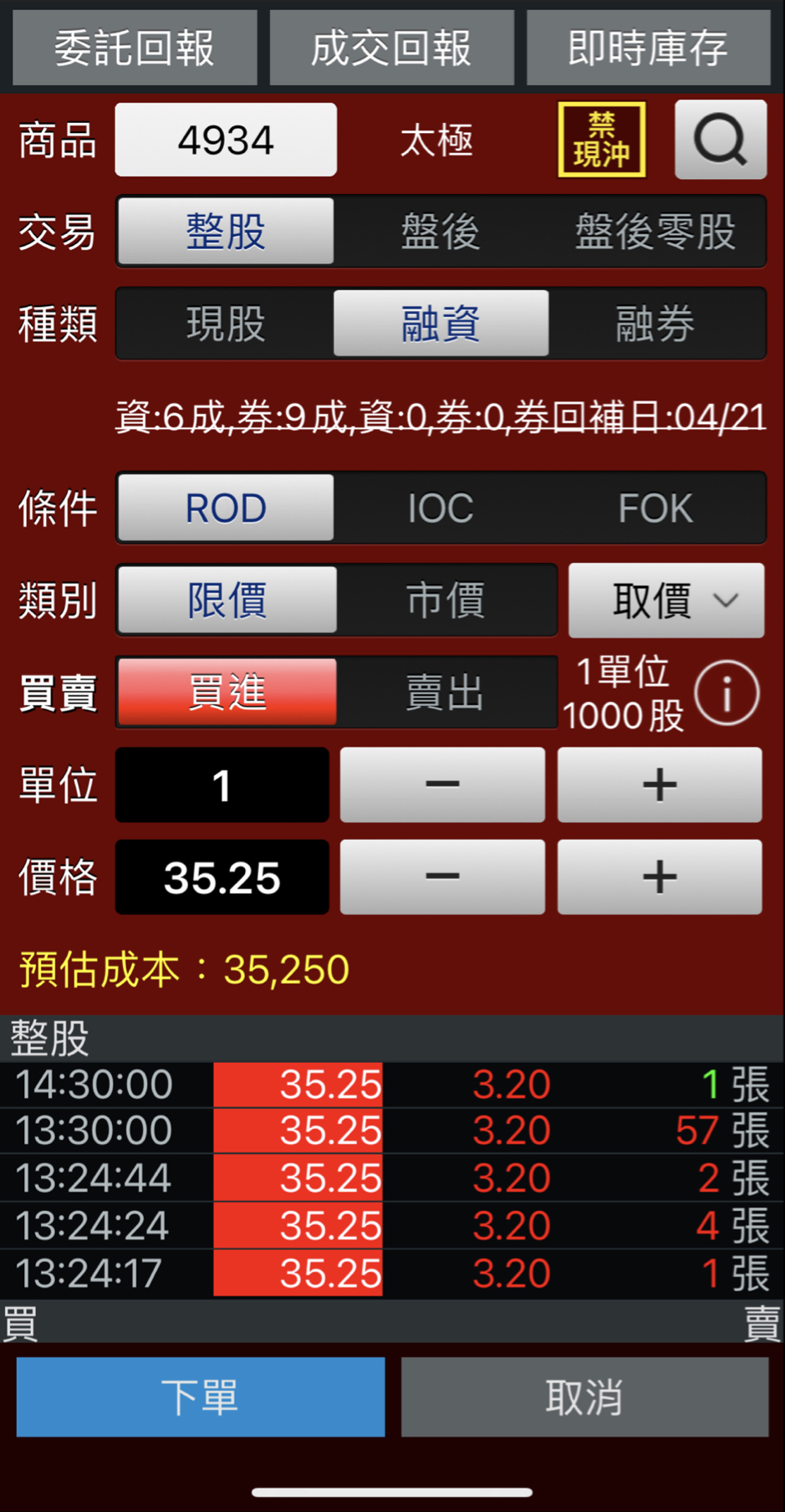This screenshot has height=1512, width=785.
Task: Open the stock search magnifier
Action: coord(720,140)
